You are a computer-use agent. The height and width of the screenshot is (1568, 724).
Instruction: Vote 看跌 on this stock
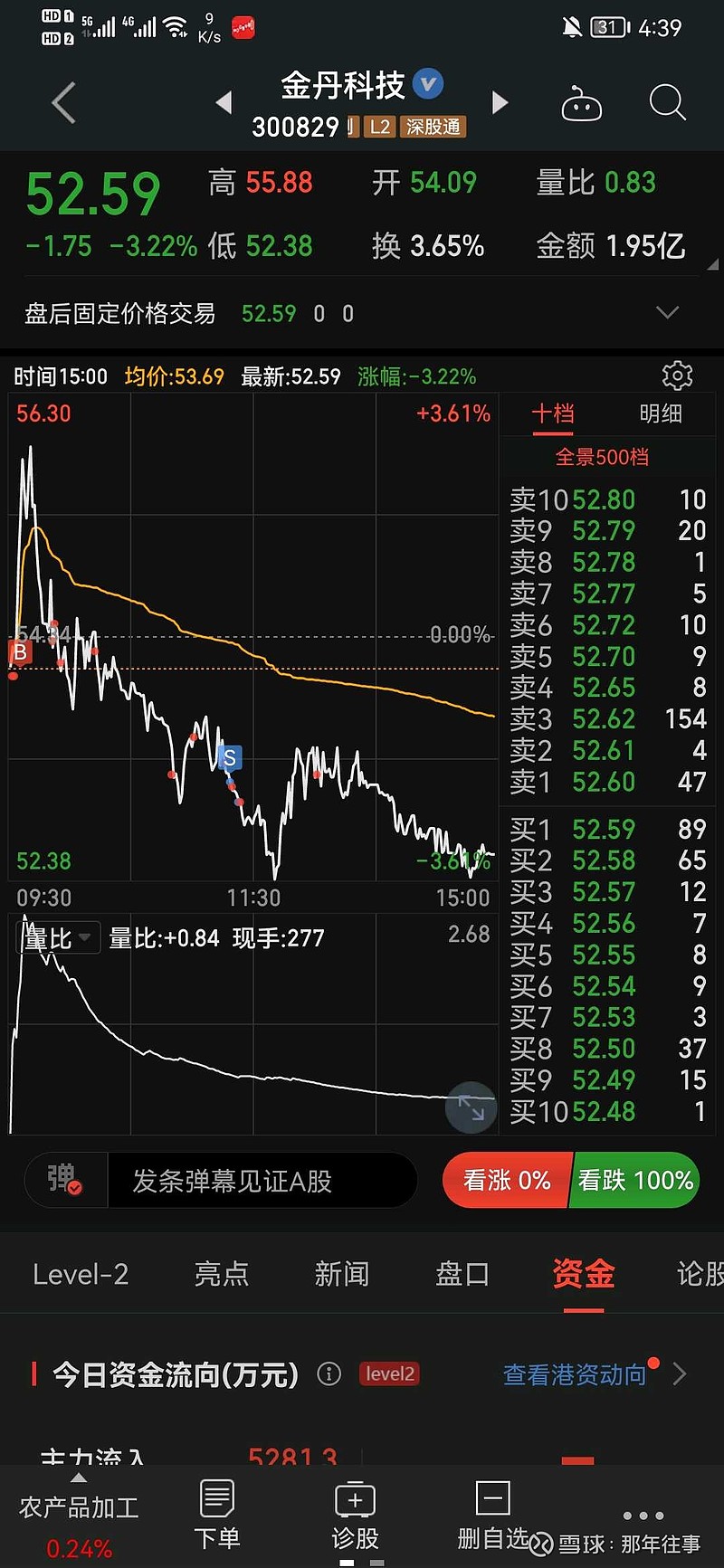click(635, 1180)
